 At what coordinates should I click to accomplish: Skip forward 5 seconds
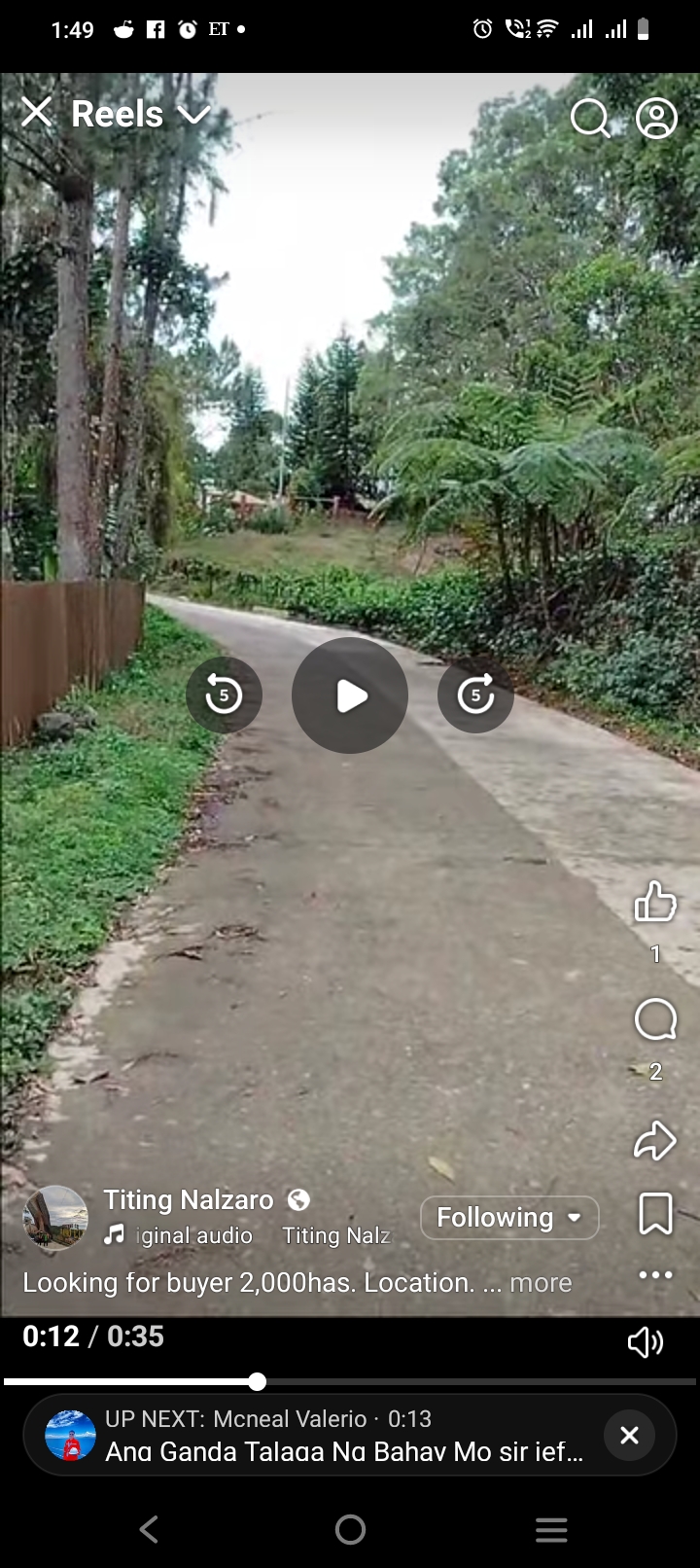point(475,695)
